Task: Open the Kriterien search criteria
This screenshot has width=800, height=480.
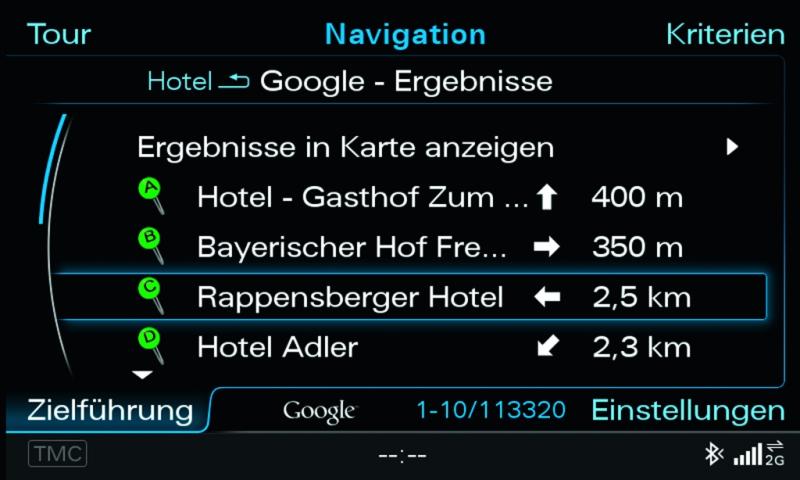Action: click(x=725, y=34)
